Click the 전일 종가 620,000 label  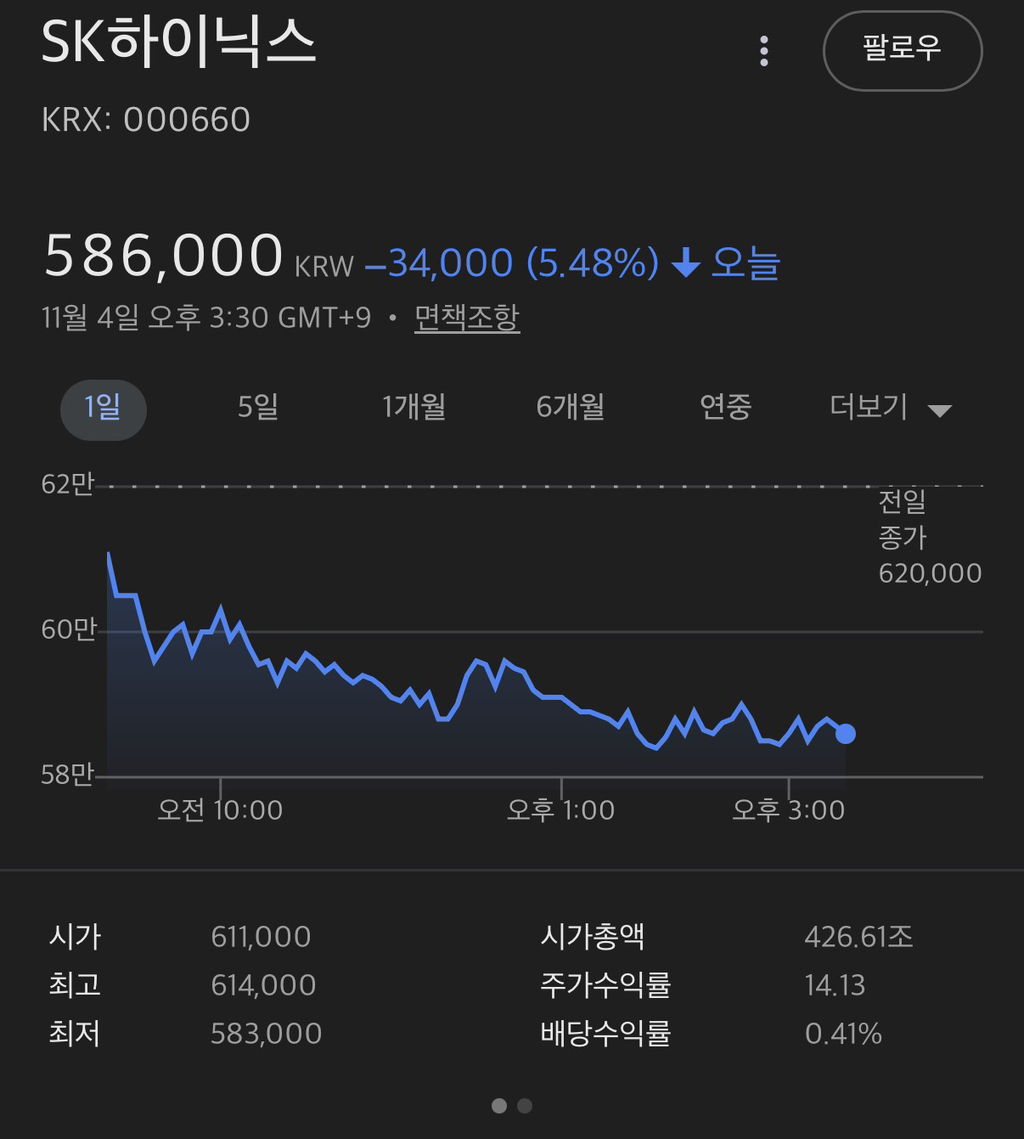(x=930, y=537)
